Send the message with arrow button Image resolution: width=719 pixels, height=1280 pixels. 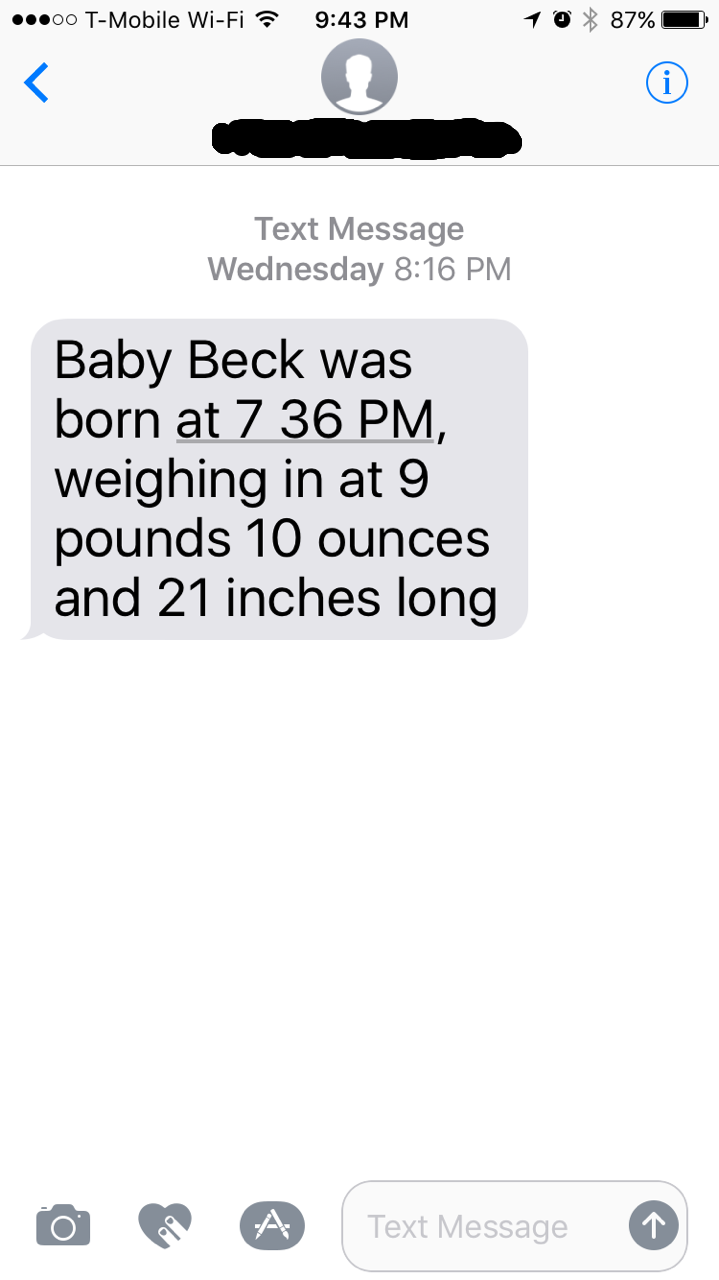coord(653,1226)
